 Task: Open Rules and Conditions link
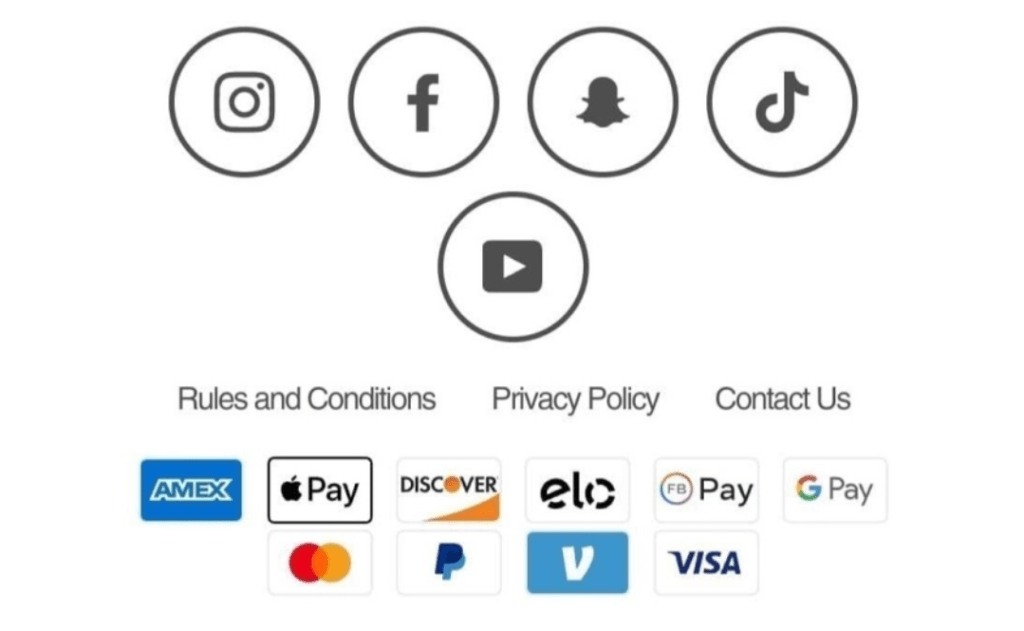[x=306, y=399]
